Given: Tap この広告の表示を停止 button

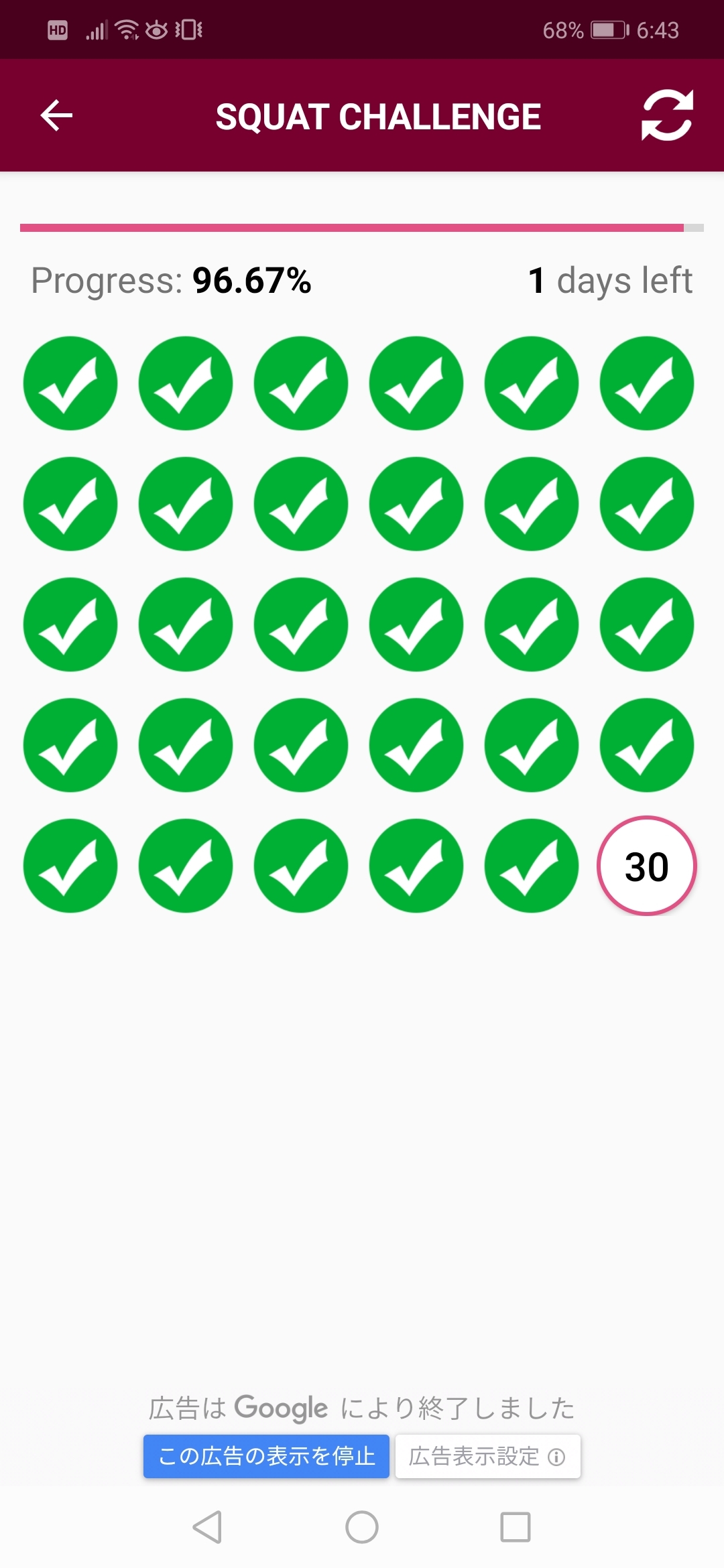Looking at the screenshot, I should coord(266,1456).
